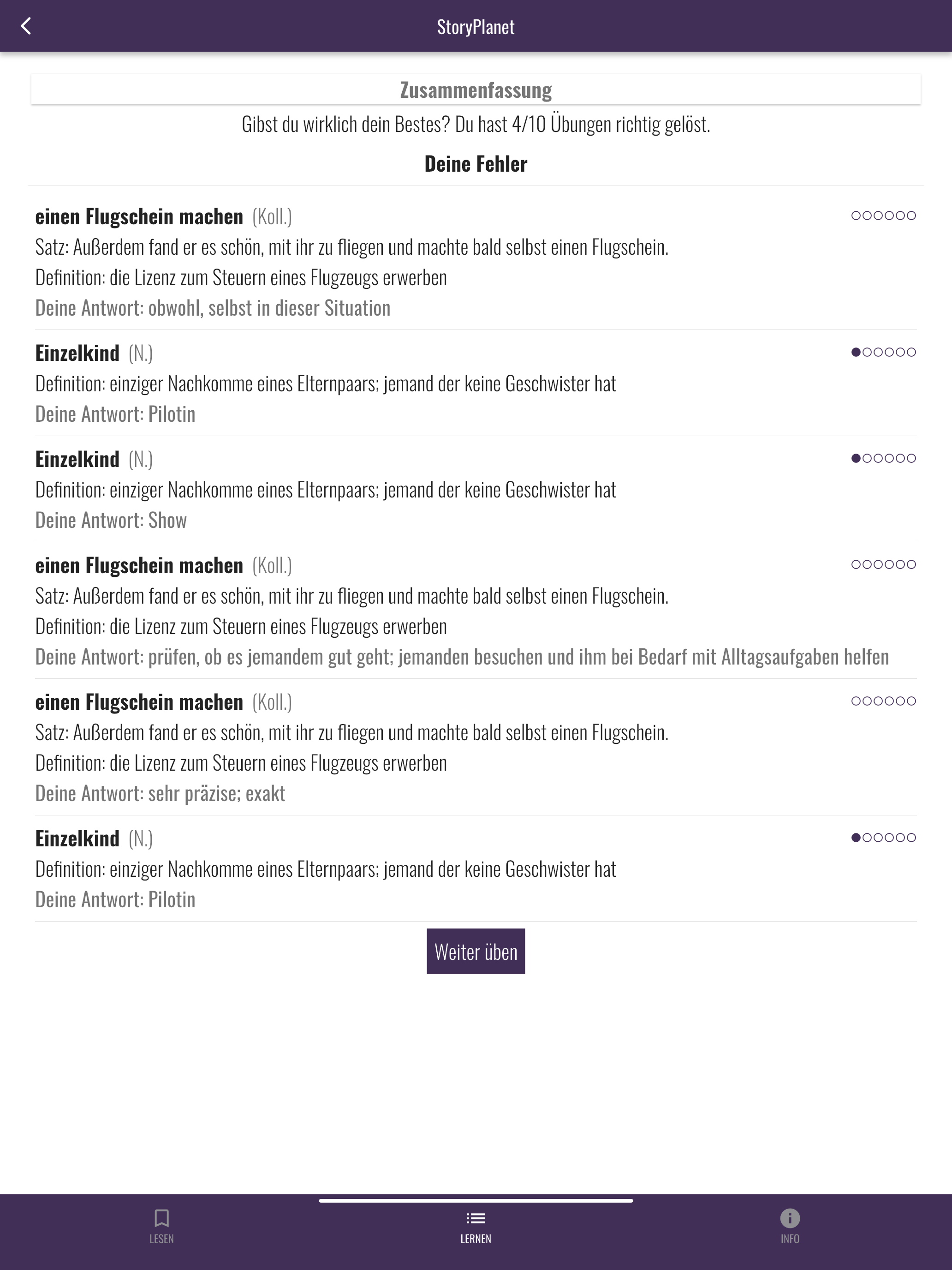Viewport: 952px width, 1270px height.
Task: Click progress dots of the first Flugschein entry
Action: 884,216
